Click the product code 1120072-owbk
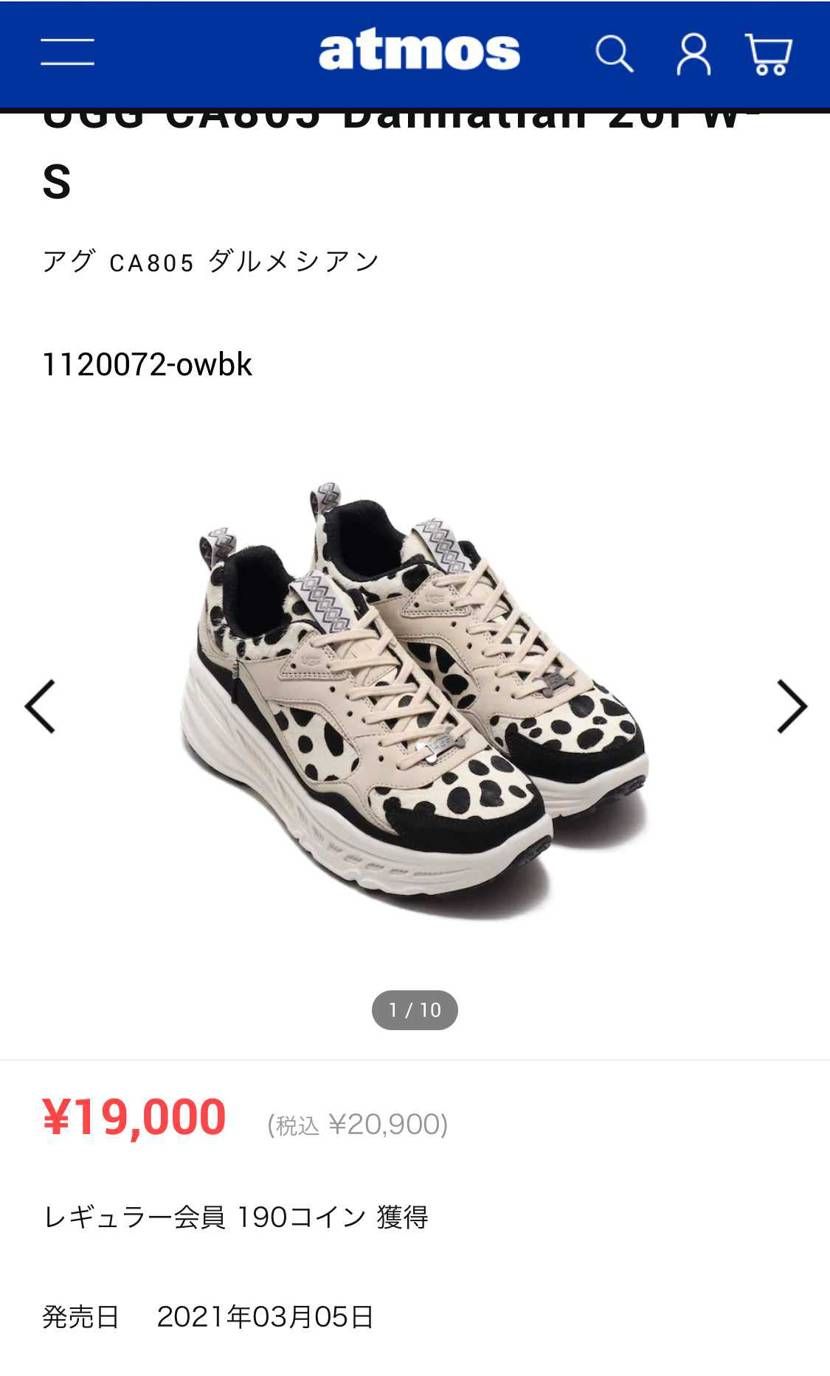Viewport: 830px width, 1376px height. [147, 365]
